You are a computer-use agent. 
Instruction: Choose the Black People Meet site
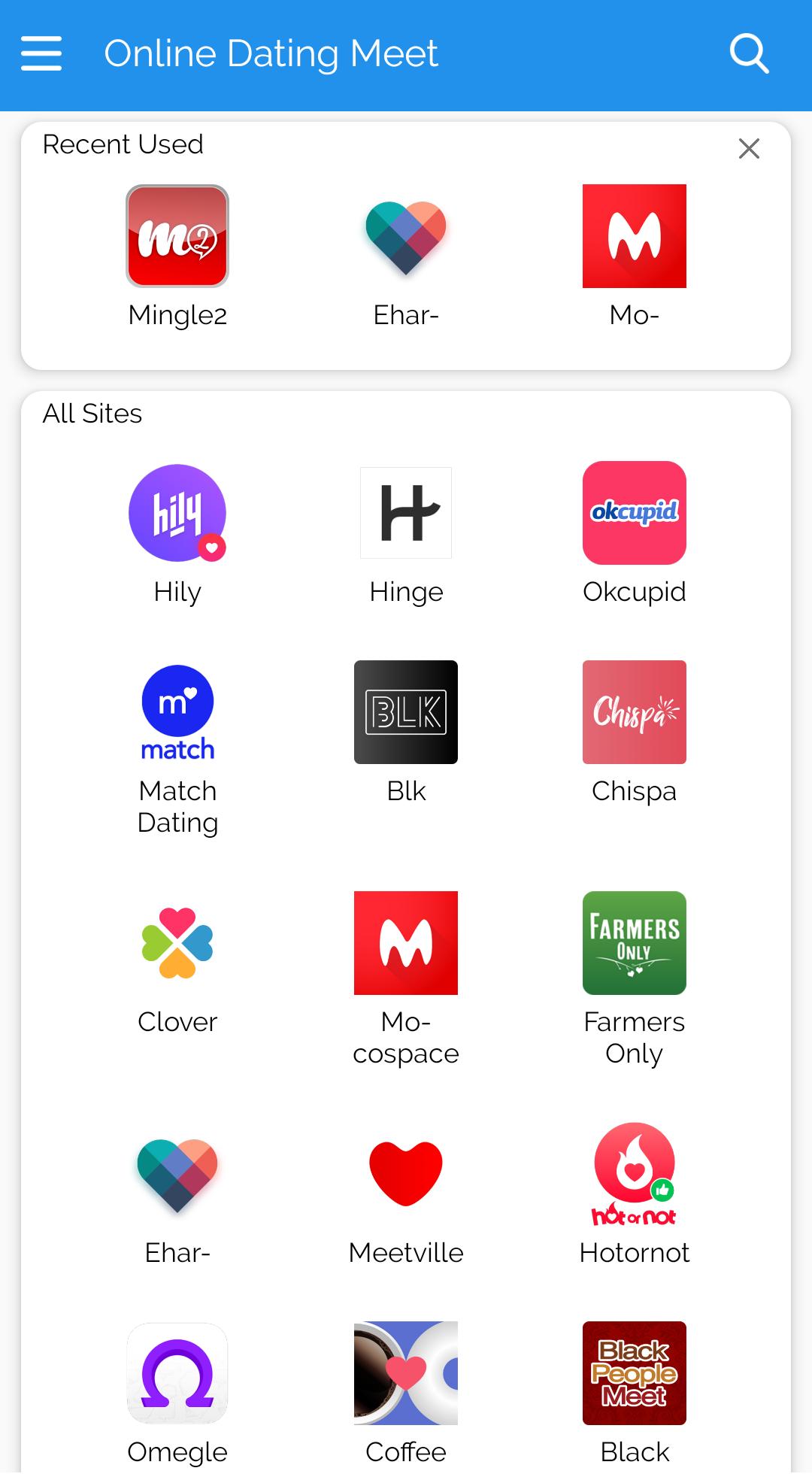[x=634, y=1373]
